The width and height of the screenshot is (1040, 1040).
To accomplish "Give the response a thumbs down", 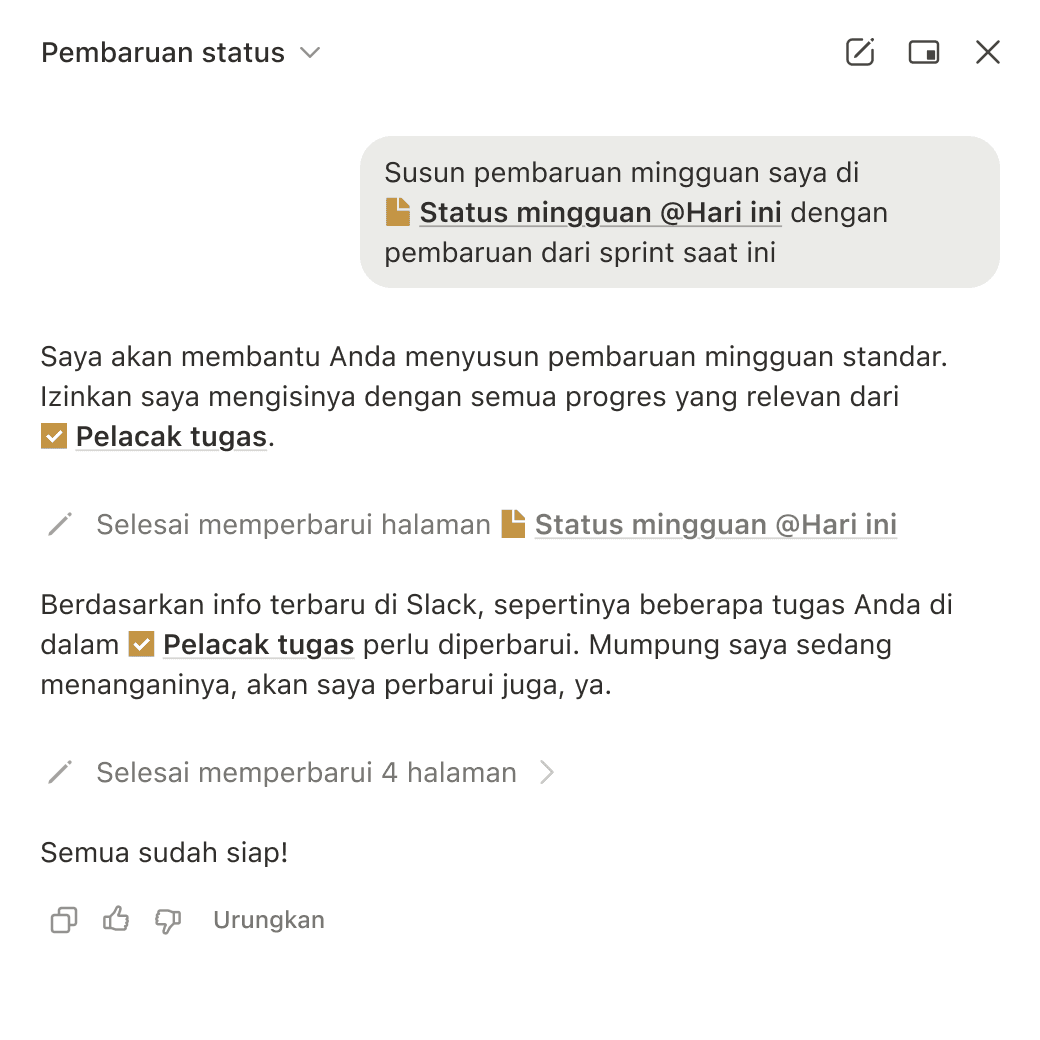I will (168, 920).
